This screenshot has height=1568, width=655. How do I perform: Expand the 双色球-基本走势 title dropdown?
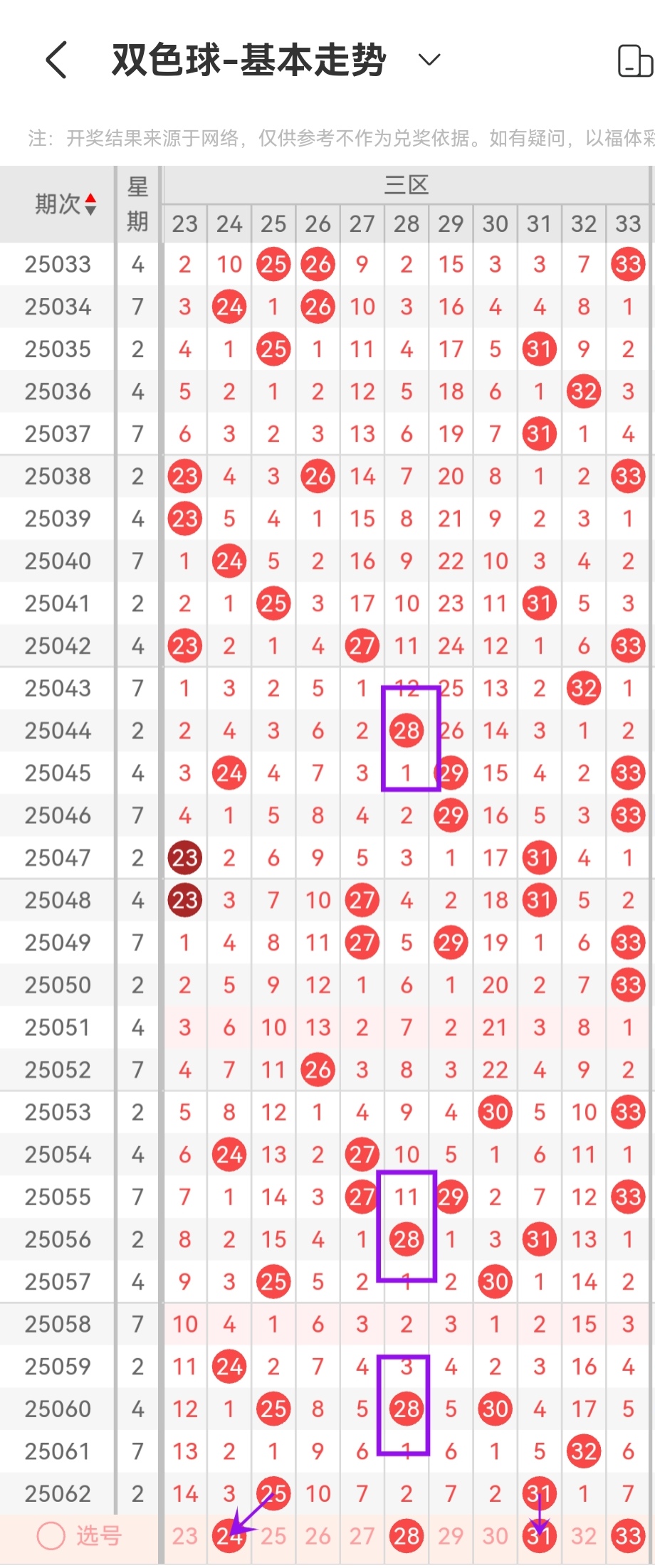pos(429,60)
